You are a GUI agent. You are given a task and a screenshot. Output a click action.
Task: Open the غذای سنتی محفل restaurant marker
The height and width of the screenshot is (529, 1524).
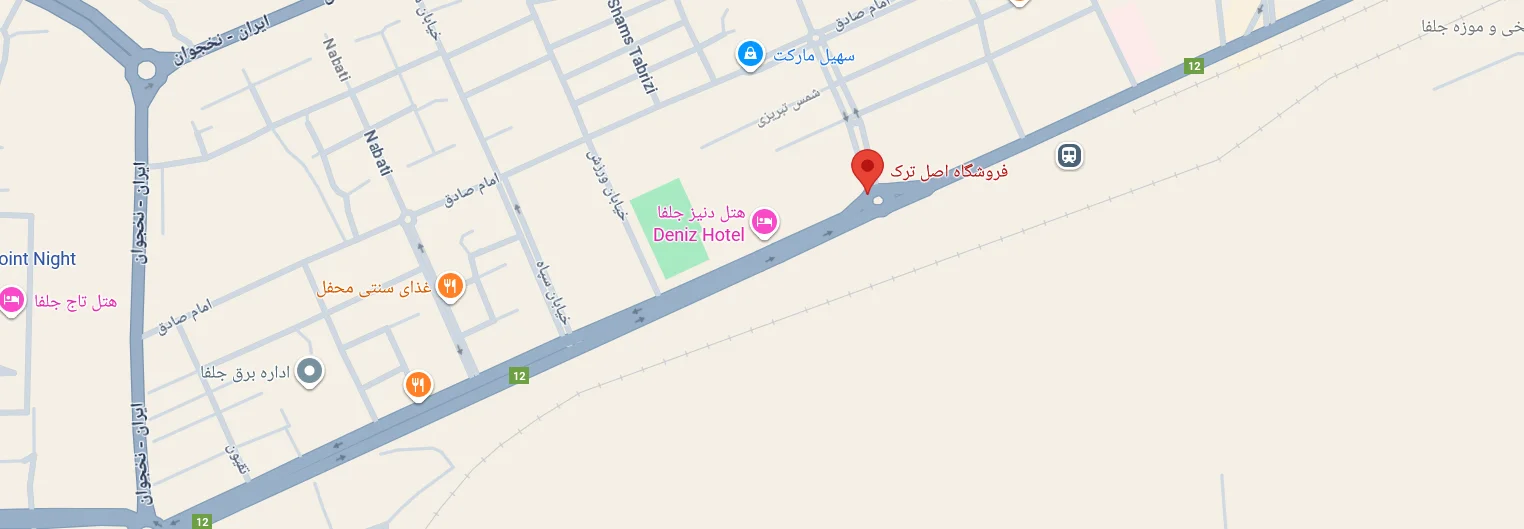[x=450, y=287]
